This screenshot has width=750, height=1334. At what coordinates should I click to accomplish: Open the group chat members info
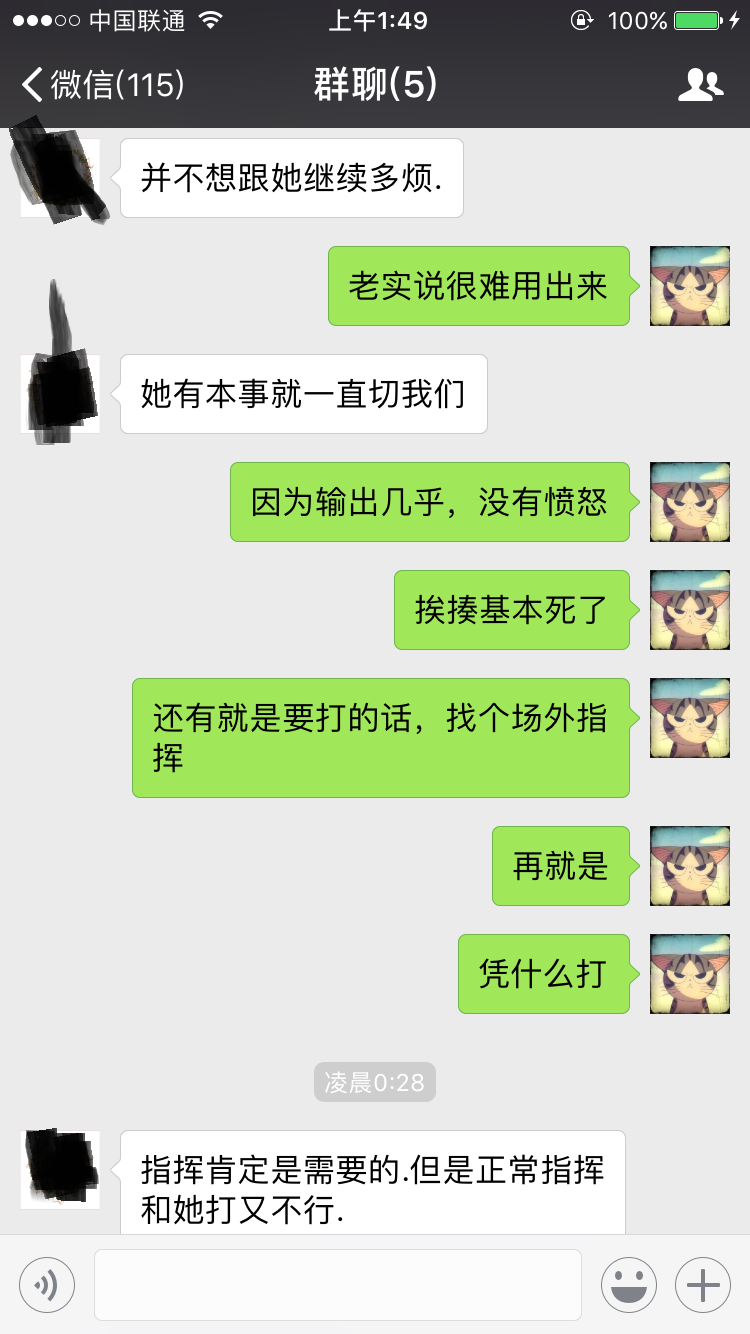point(700,85)
